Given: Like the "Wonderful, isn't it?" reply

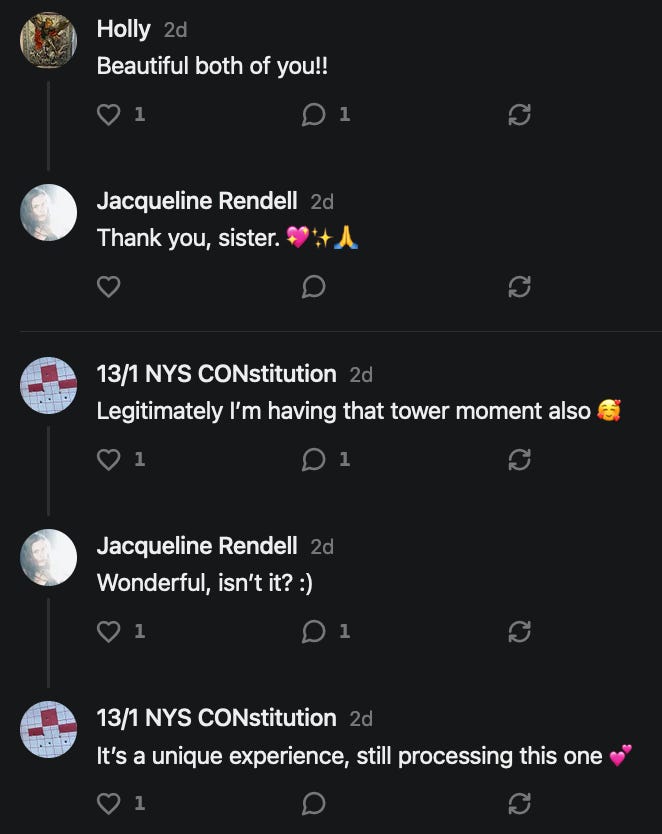Looking at the screenshot, I should click(x=108, y=631).
